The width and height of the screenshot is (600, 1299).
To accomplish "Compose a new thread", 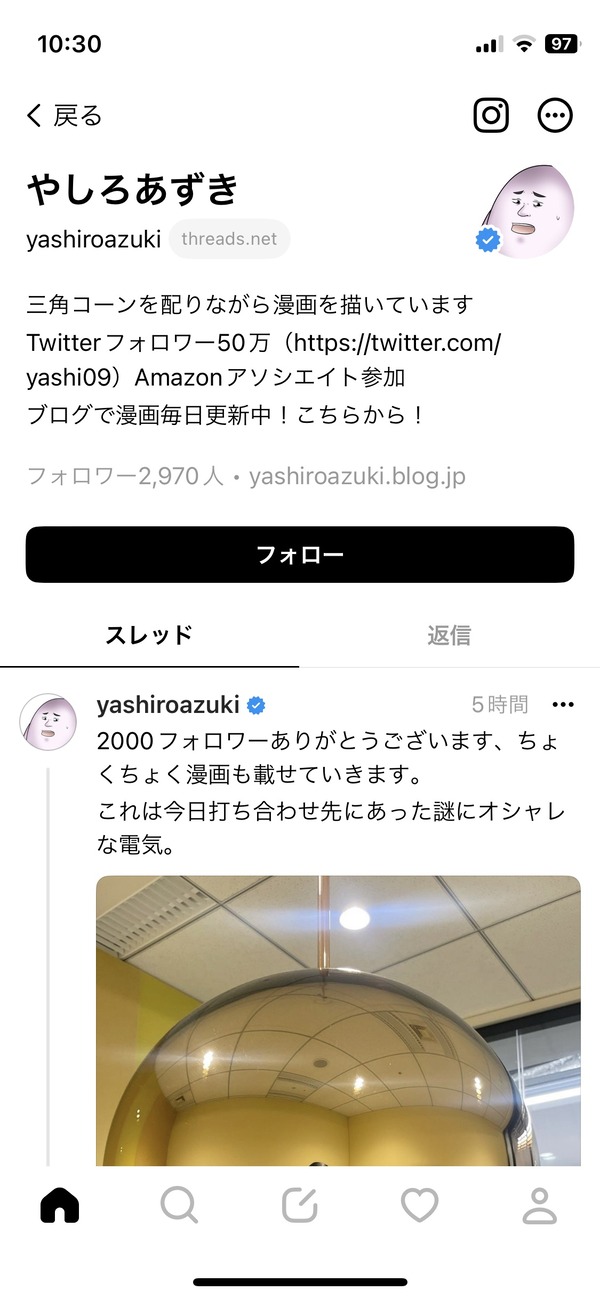I will 300,1206.
